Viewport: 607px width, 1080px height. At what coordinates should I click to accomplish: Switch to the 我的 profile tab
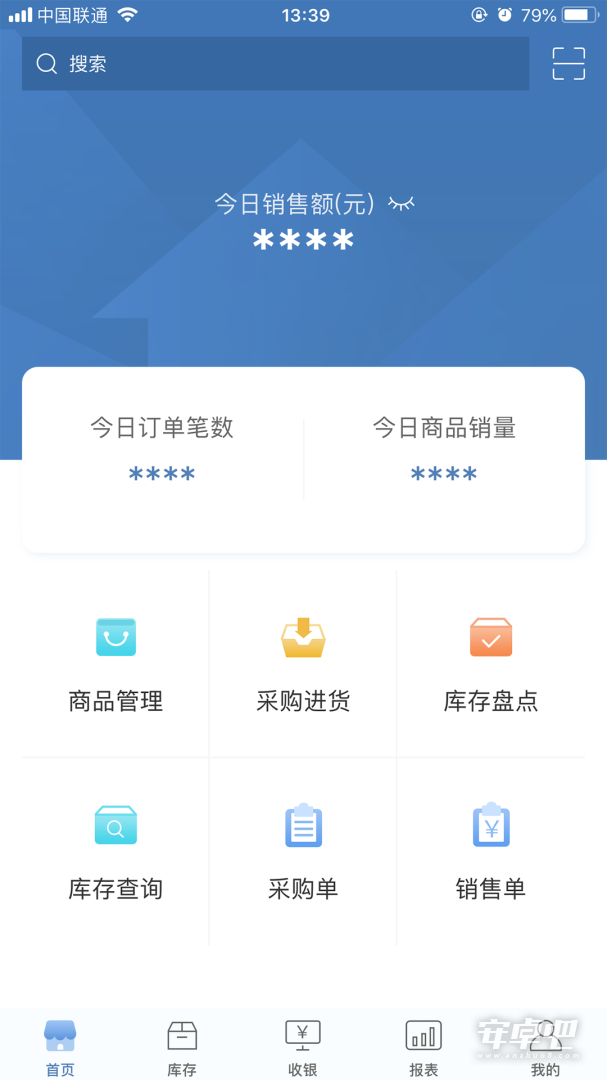click(545, 1047)
